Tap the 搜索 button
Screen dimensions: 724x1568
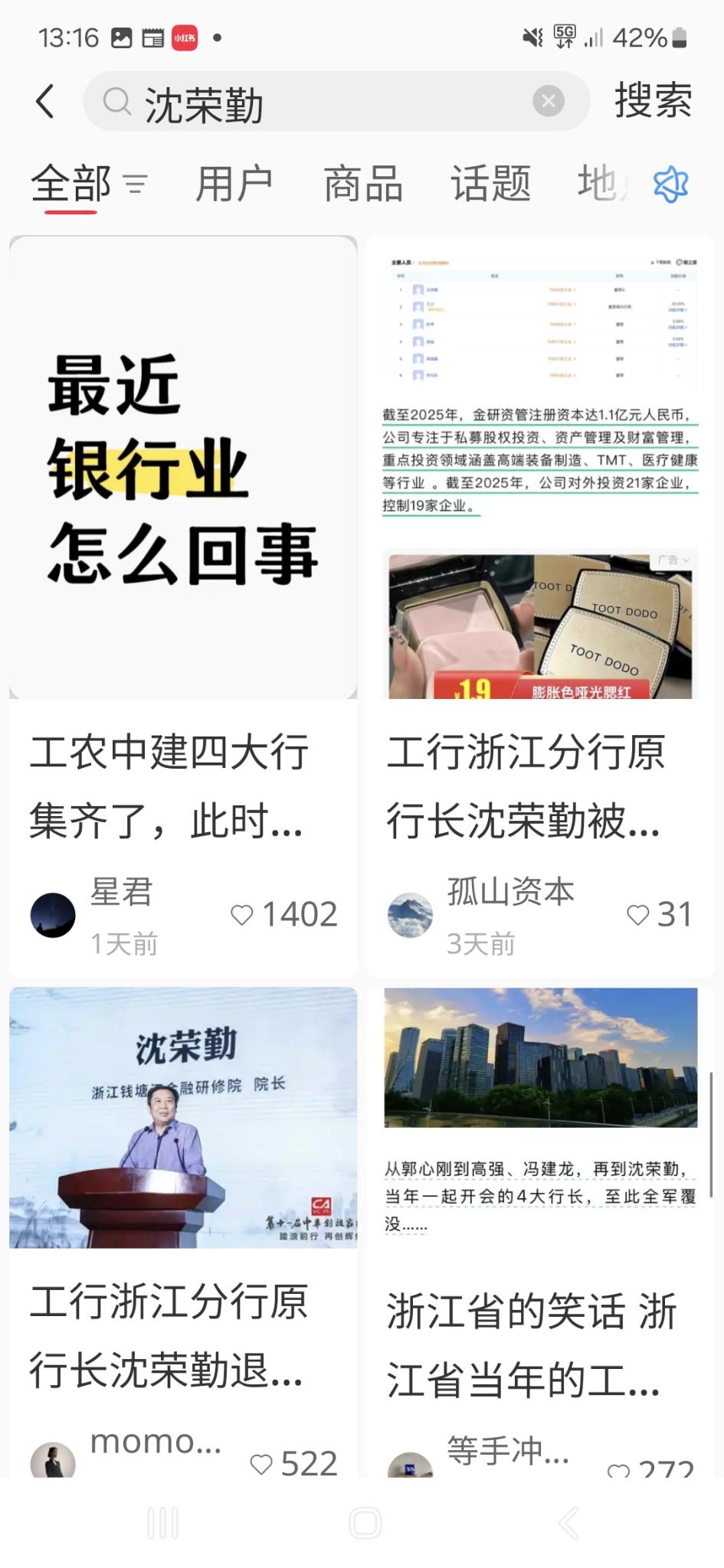653,101
